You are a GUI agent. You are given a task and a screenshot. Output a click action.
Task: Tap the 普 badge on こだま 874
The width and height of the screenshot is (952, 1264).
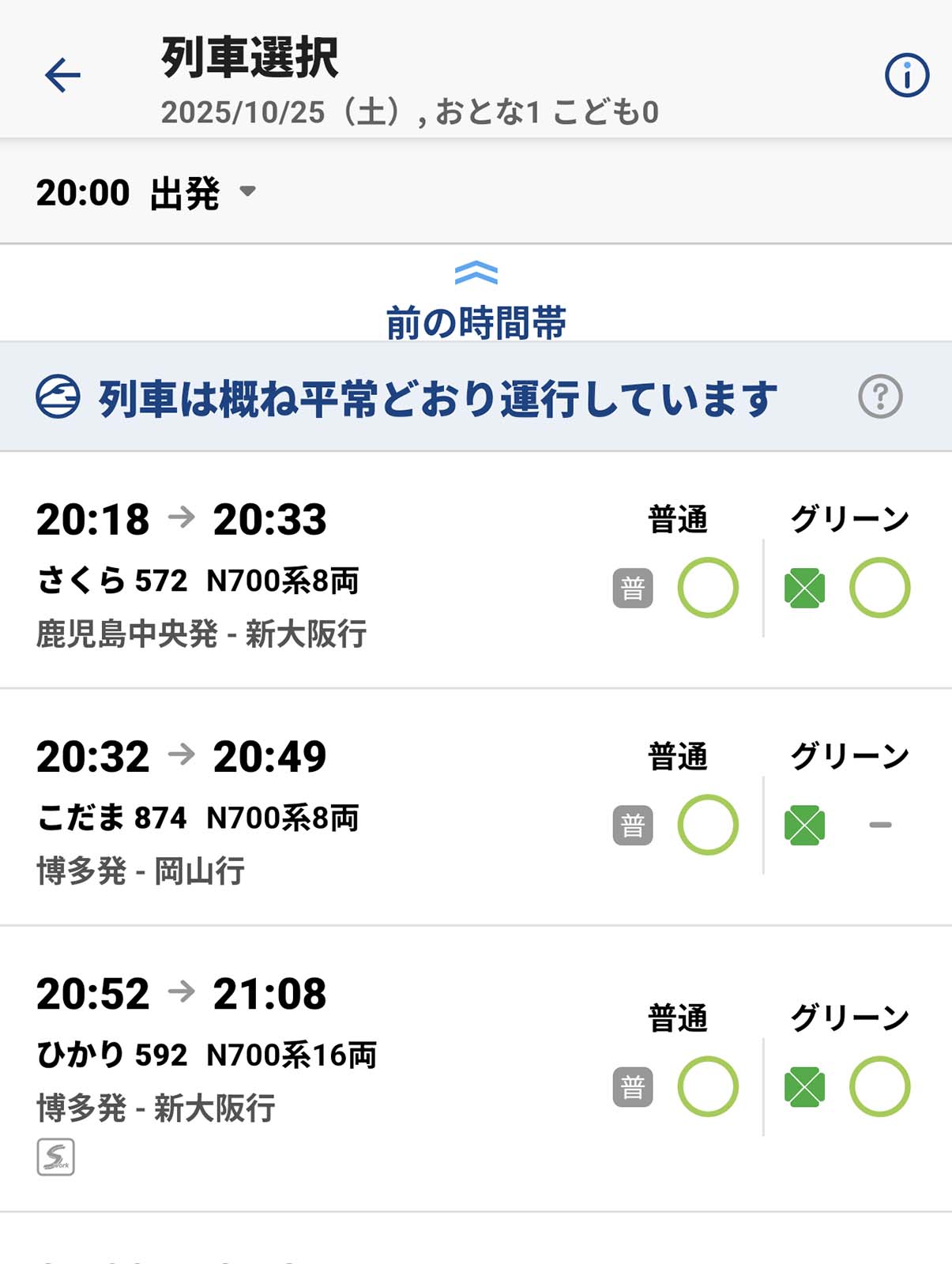click(631, 825)
